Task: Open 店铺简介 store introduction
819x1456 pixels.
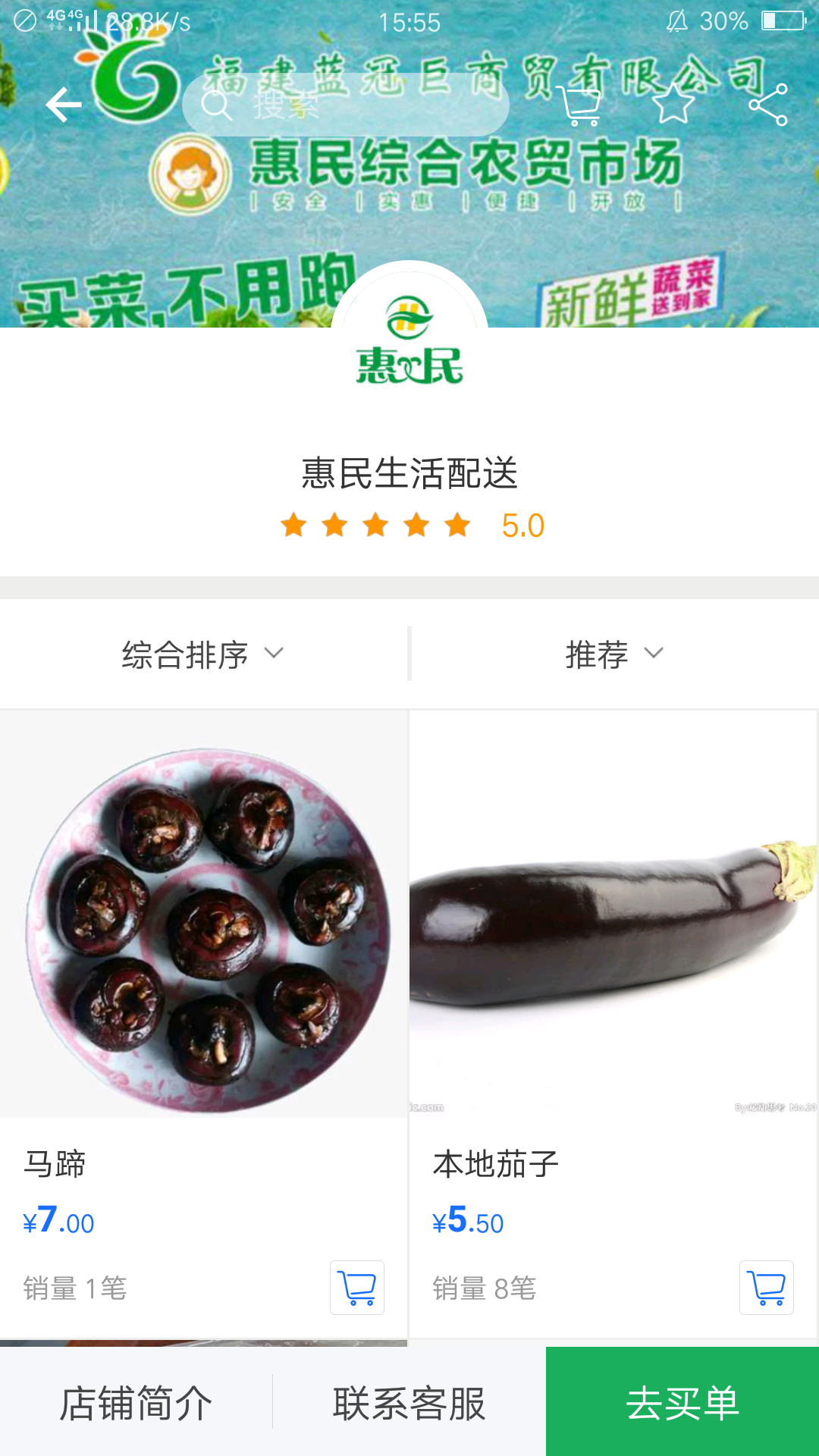Action: tap(136, 1403)
